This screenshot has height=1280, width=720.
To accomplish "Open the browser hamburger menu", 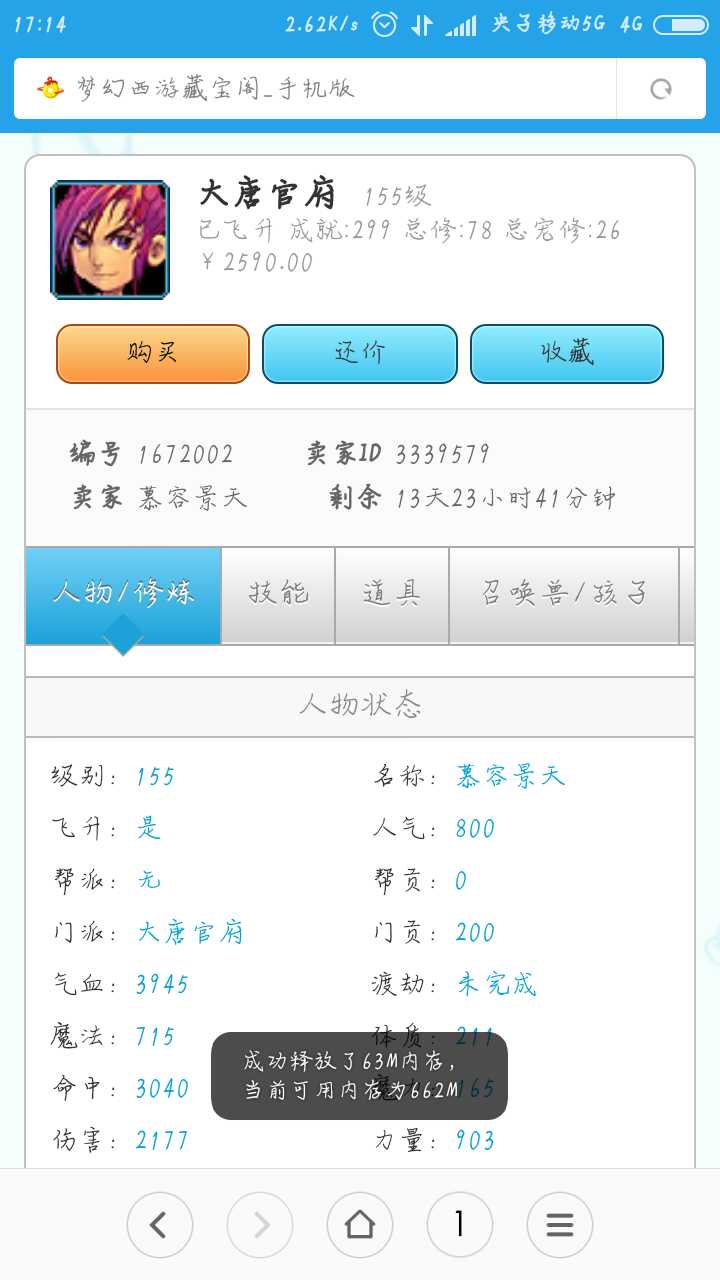I will 560,1224.
